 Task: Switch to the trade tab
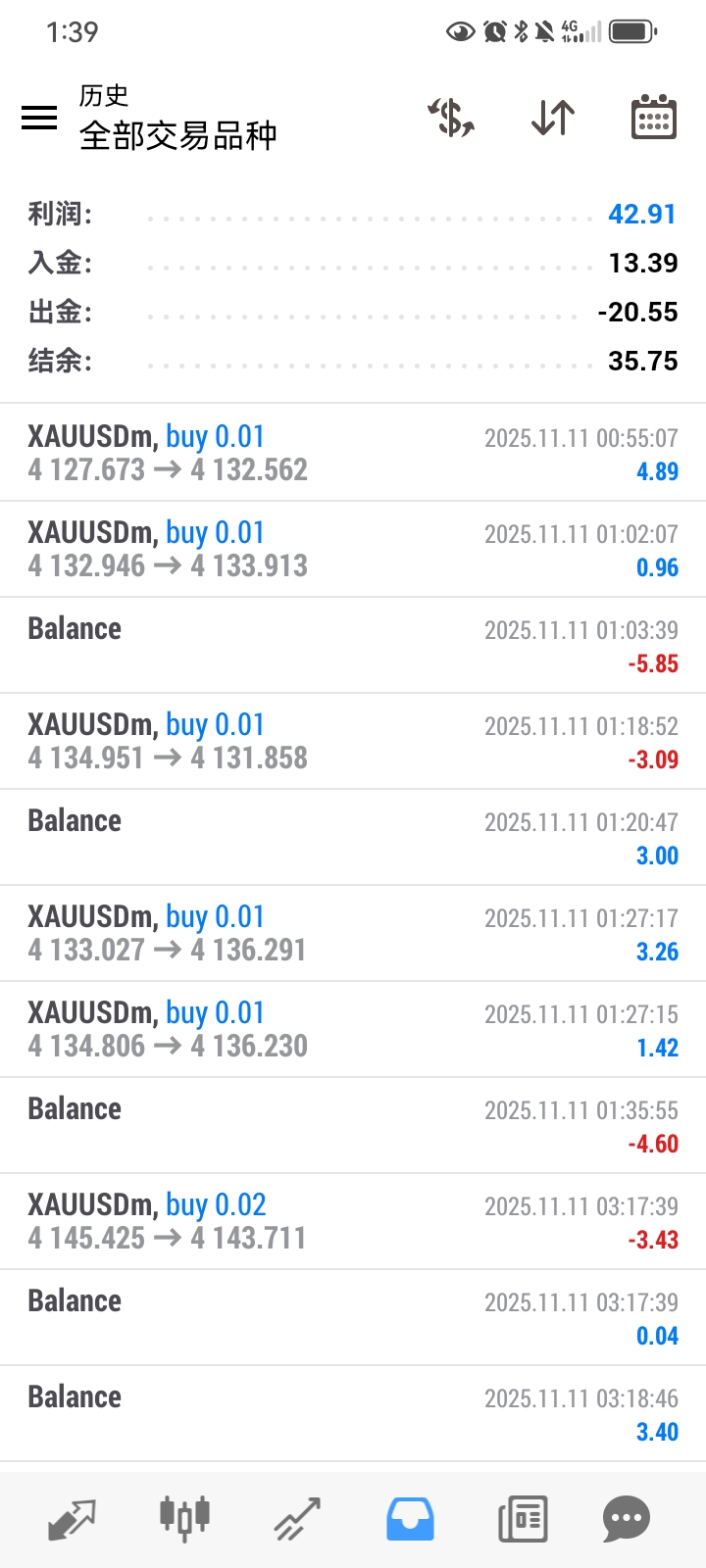[297, 1520]
